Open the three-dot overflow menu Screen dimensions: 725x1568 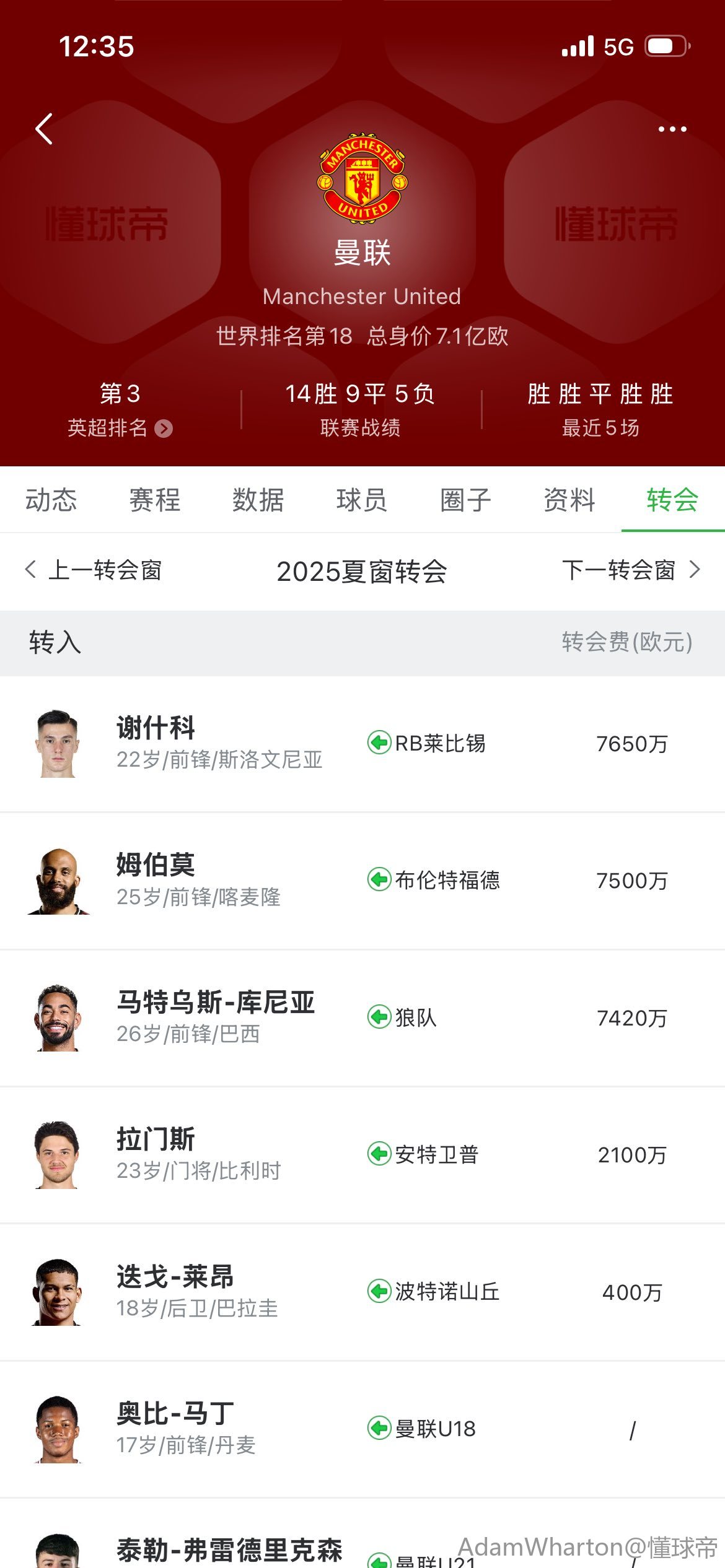672,129
